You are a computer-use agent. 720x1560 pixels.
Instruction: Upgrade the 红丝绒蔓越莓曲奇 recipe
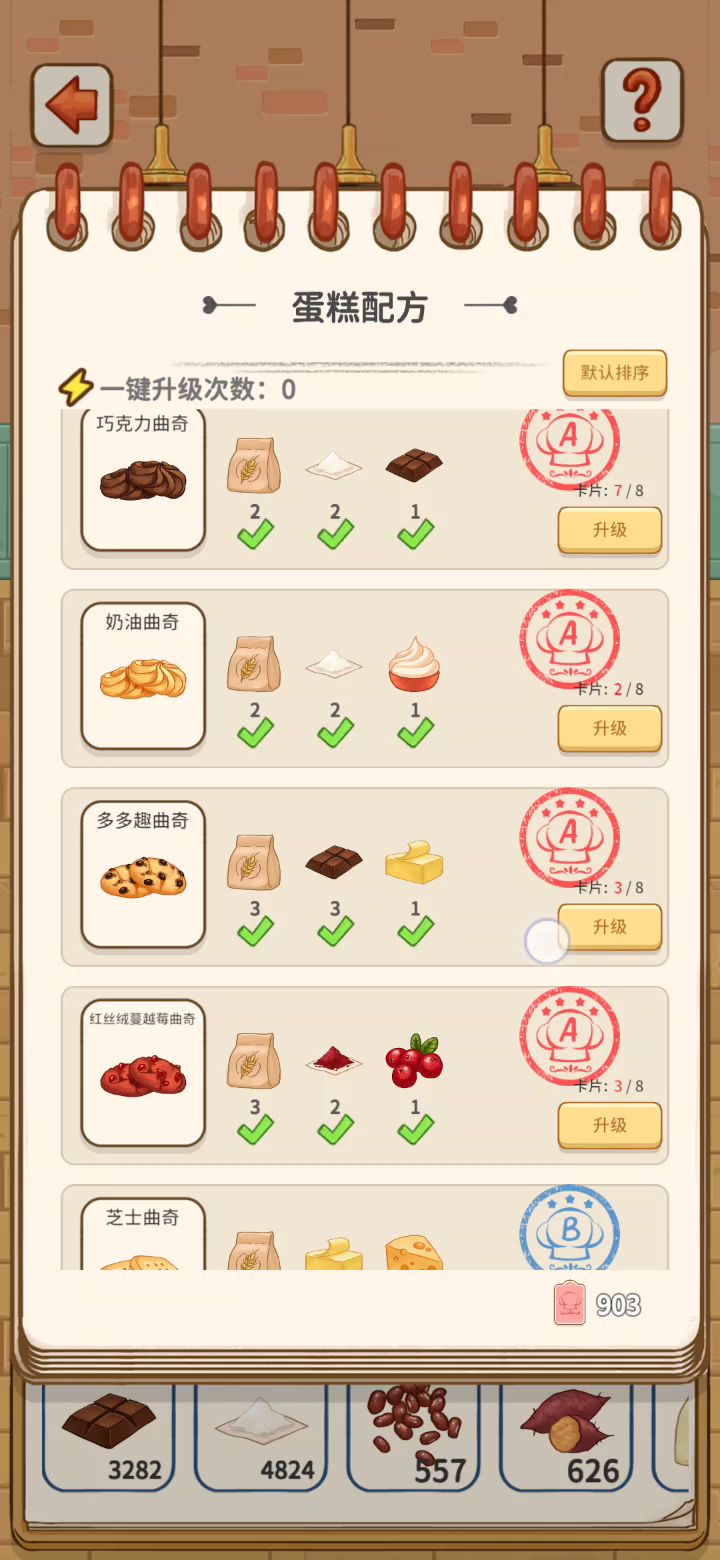pos(609,1125)
